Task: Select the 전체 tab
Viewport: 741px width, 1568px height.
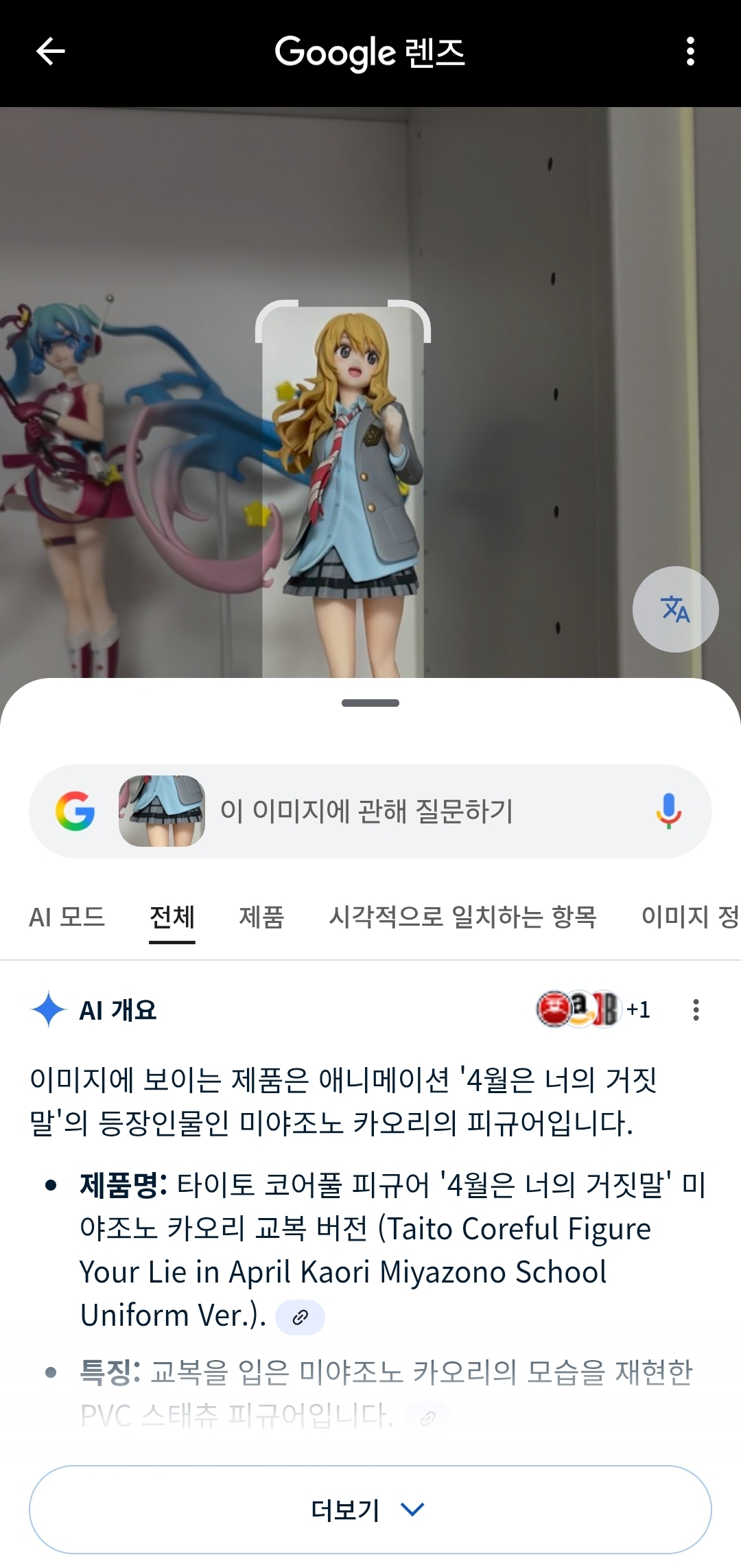Action: pos(172,917)
